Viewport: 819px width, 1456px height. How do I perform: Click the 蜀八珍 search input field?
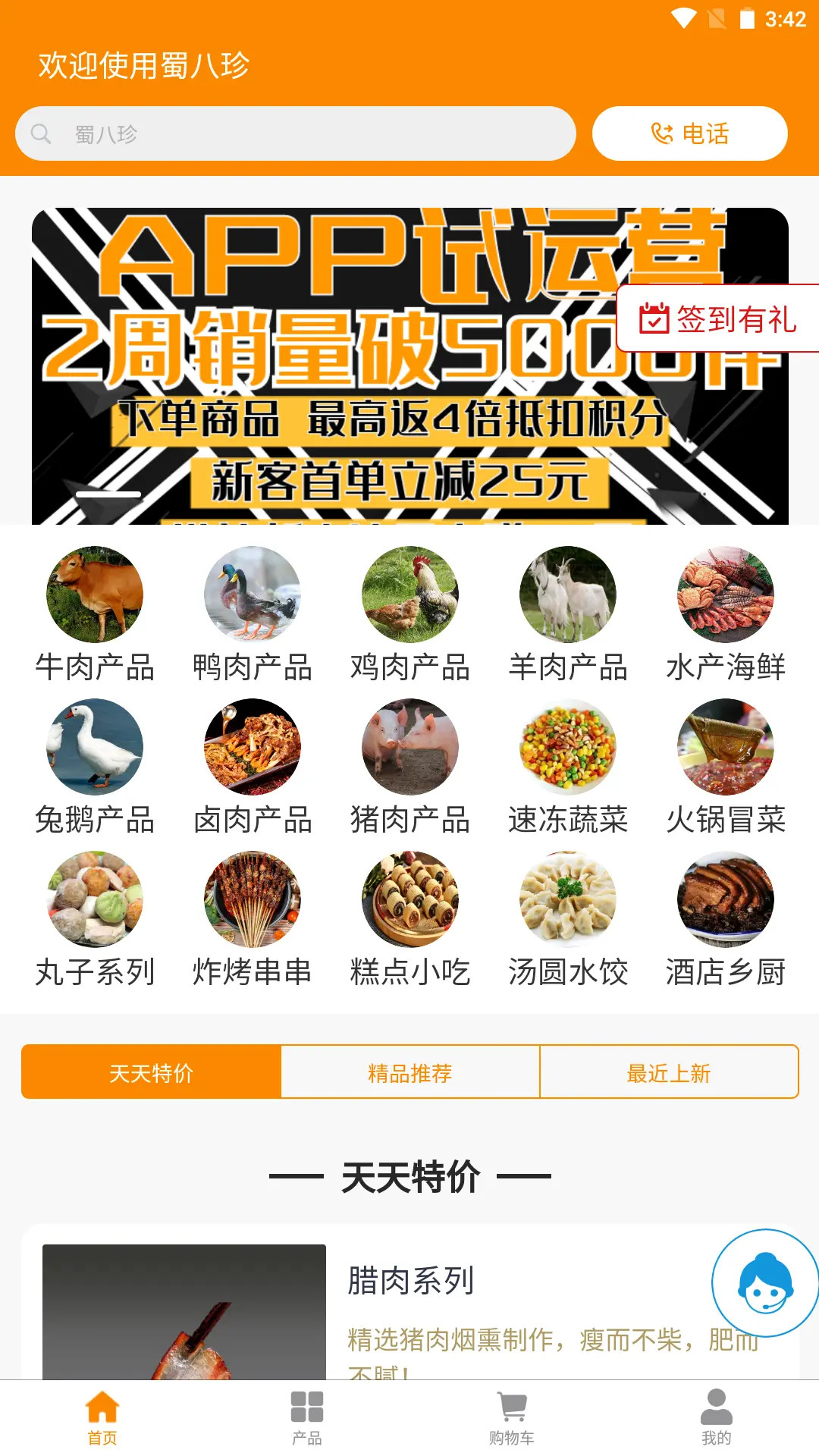tap(296, 133)
